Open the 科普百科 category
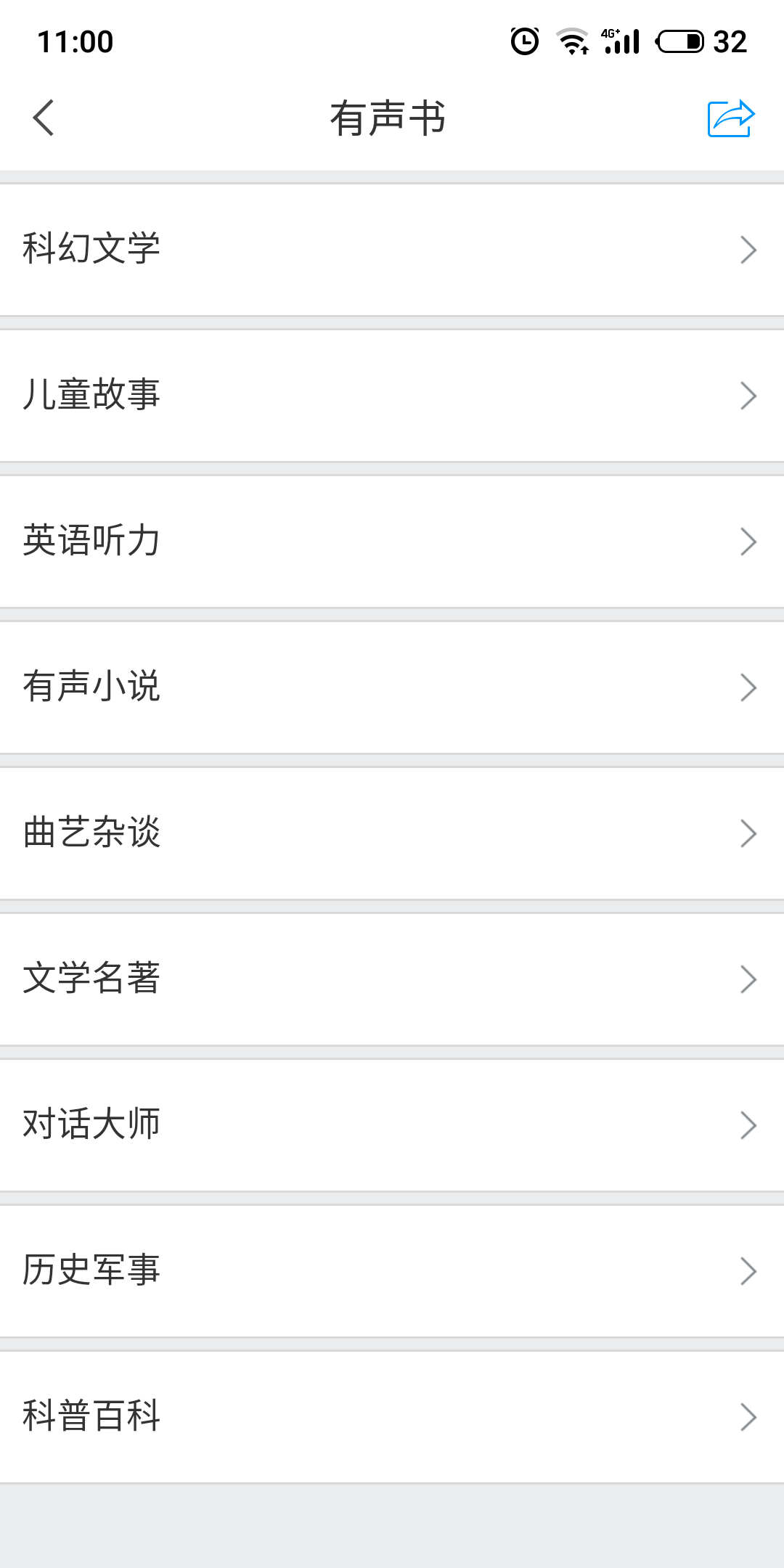 pos(392,1417)
